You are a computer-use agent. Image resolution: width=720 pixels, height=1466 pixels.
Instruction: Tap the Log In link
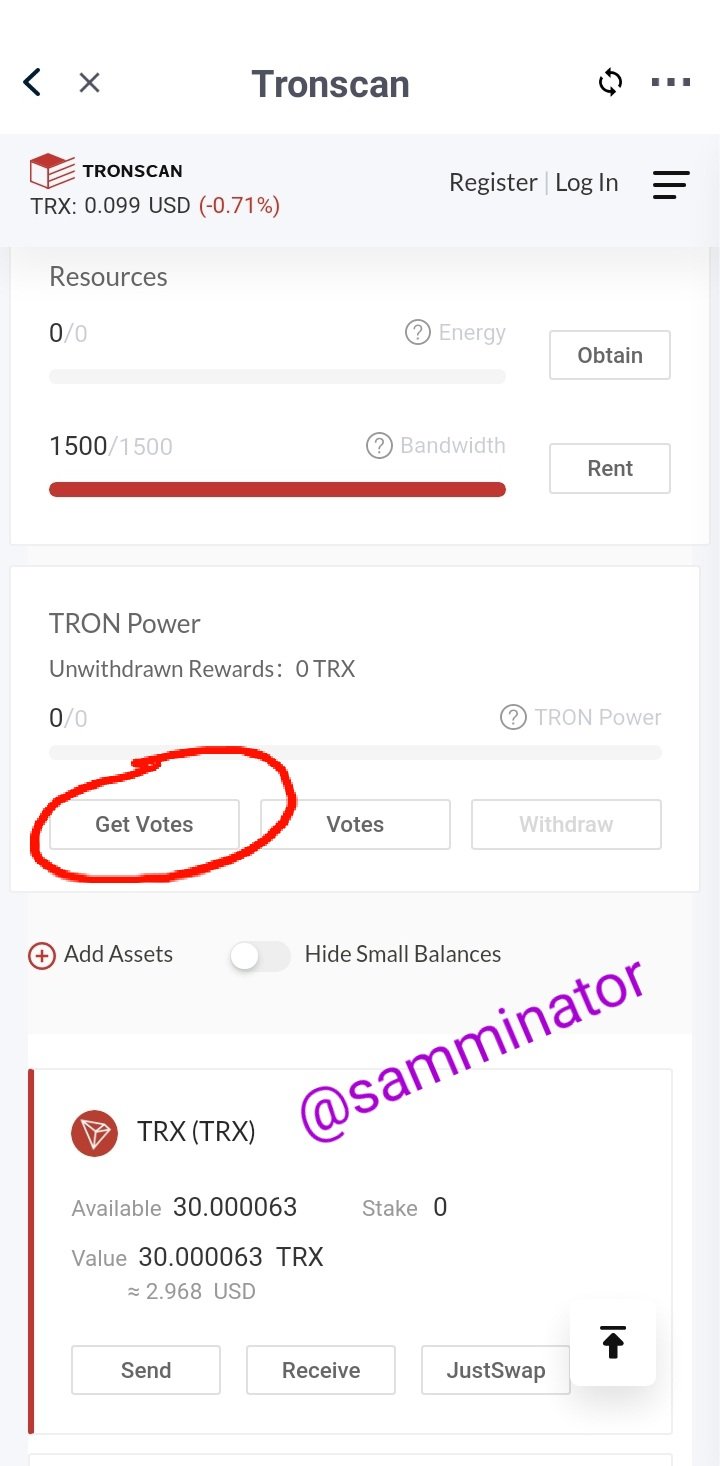click(x=587, y=183)
